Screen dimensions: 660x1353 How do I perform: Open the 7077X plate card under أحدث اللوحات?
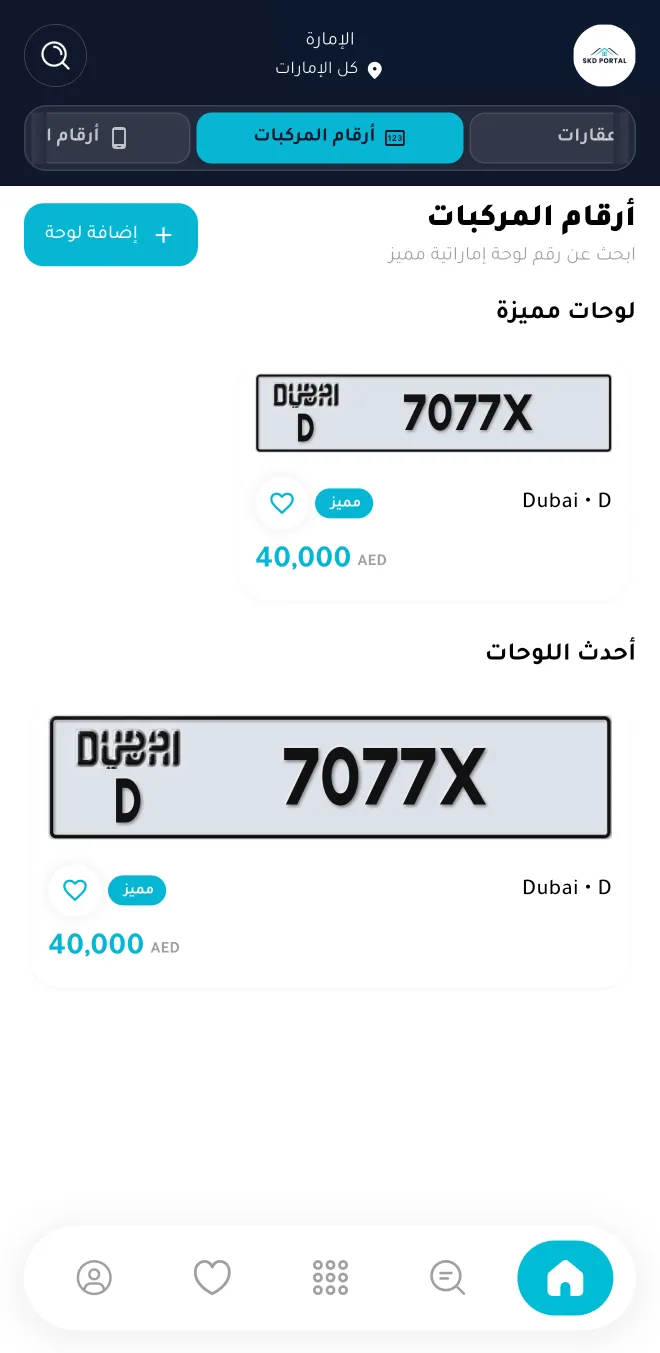pos(330,845)
